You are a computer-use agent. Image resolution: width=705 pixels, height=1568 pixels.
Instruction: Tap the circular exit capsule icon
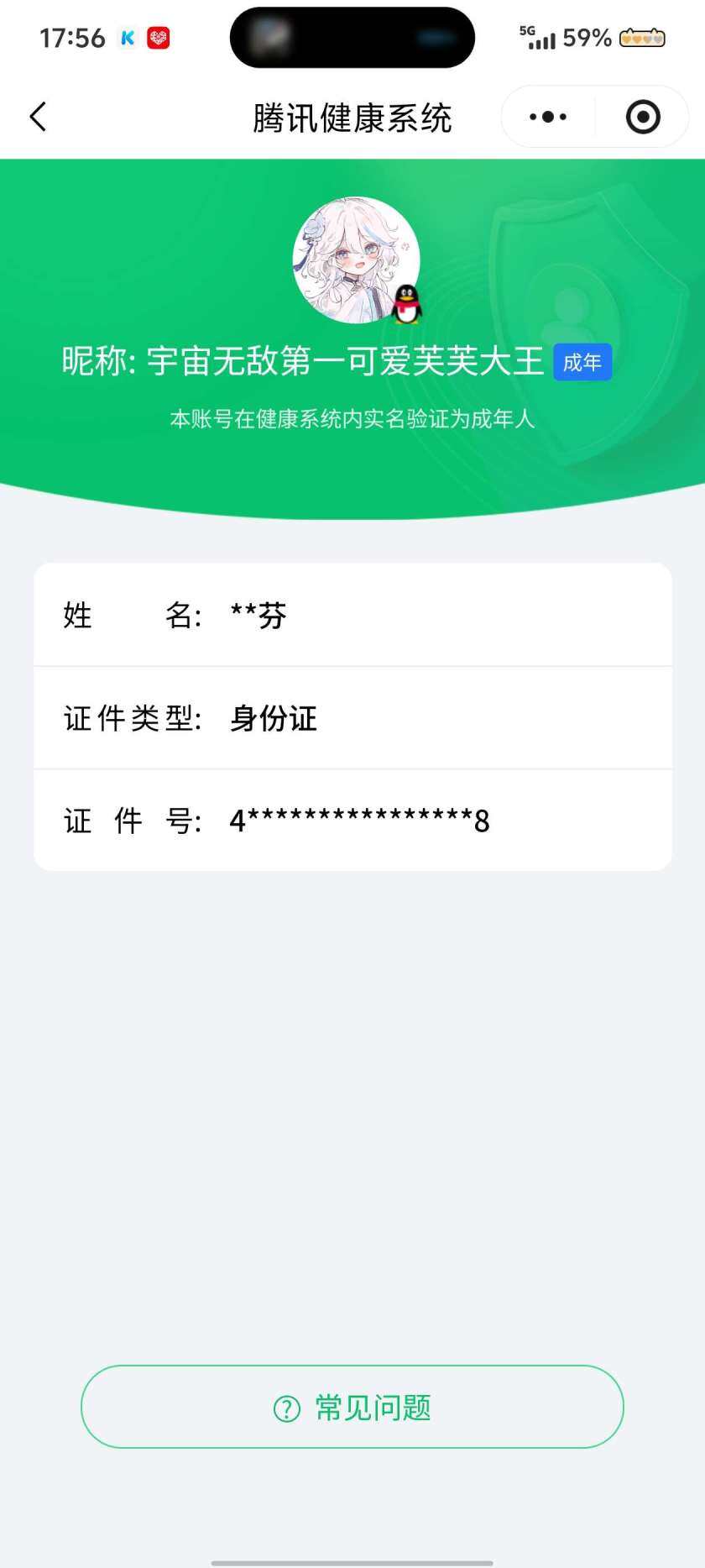click(x=642, y=117)
